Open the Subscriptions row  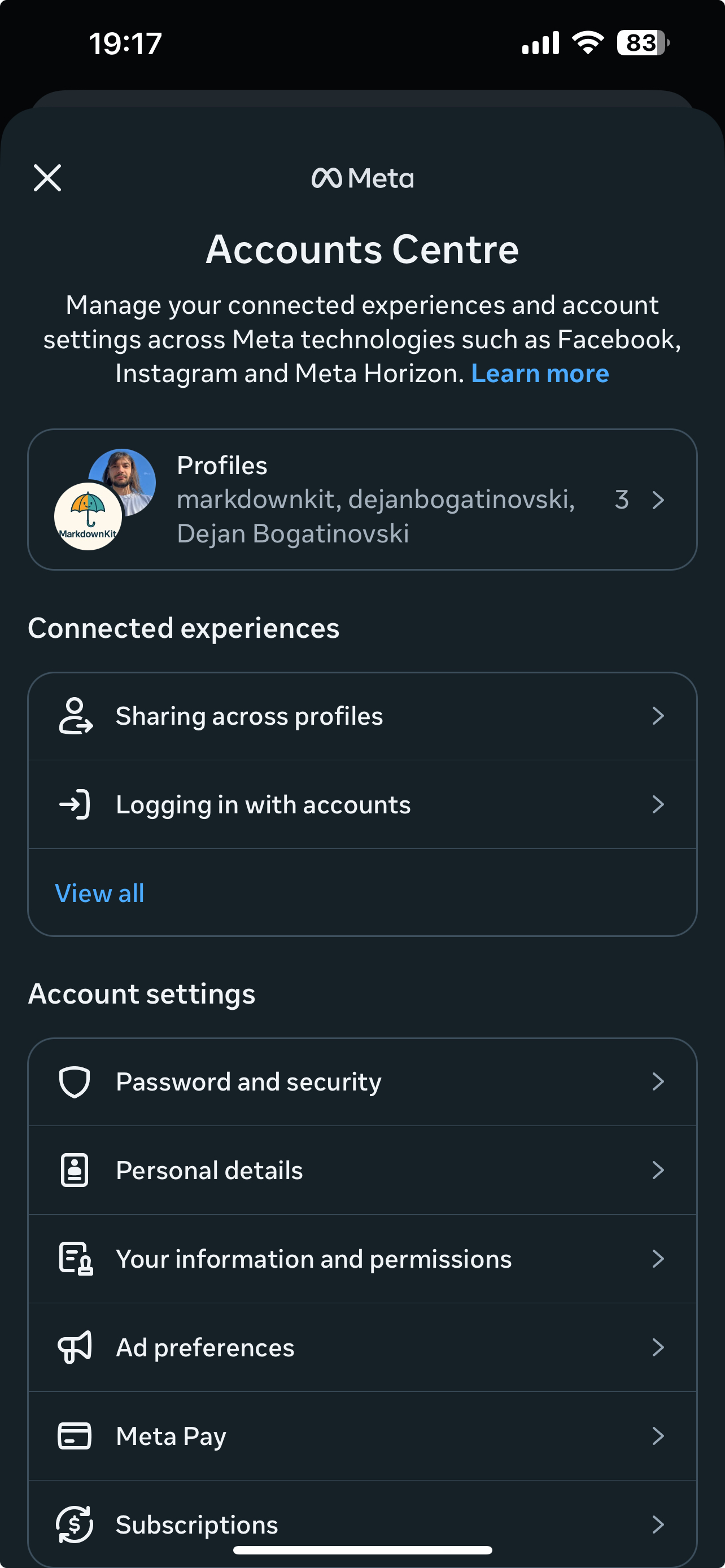[x=362, y=1523]
